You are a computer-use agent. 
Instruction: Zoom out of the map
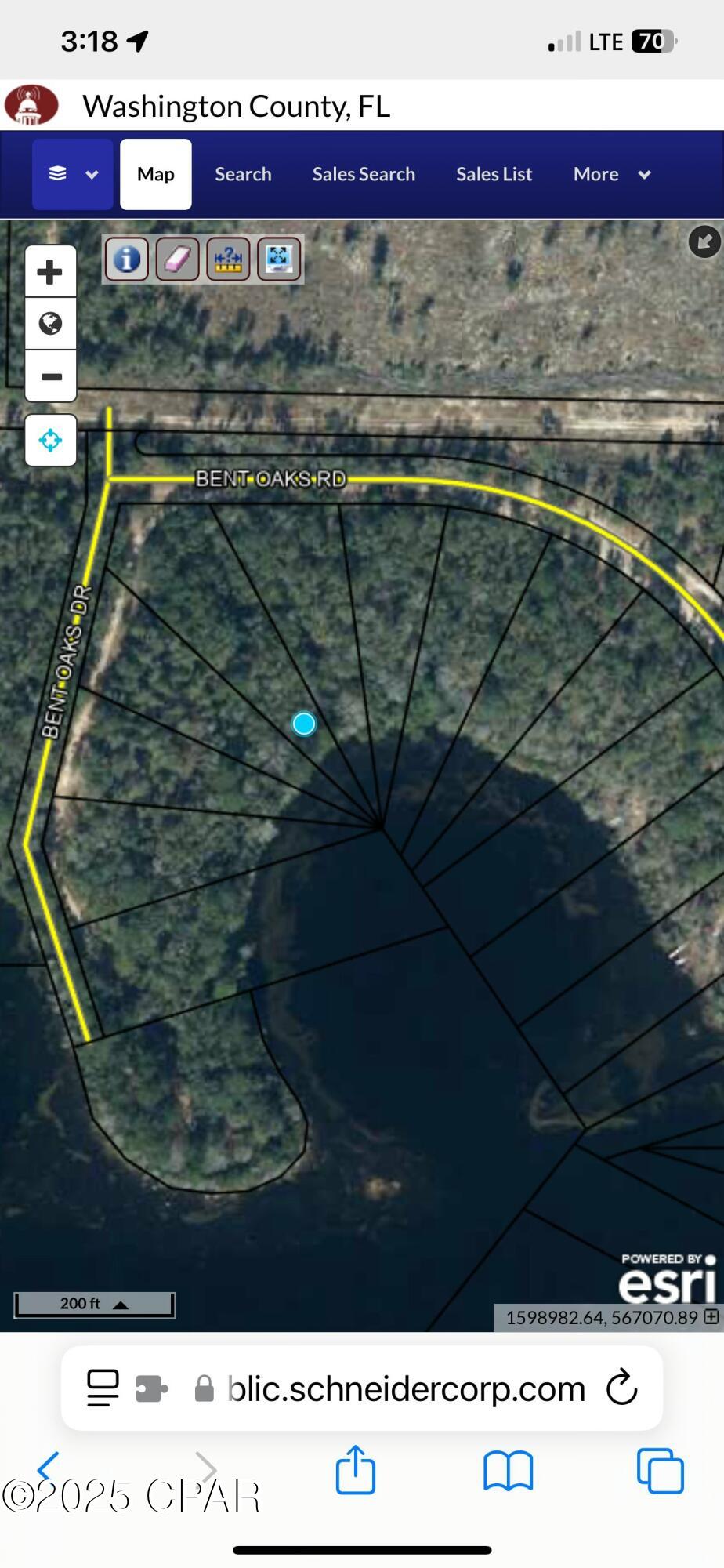[50, 376]
